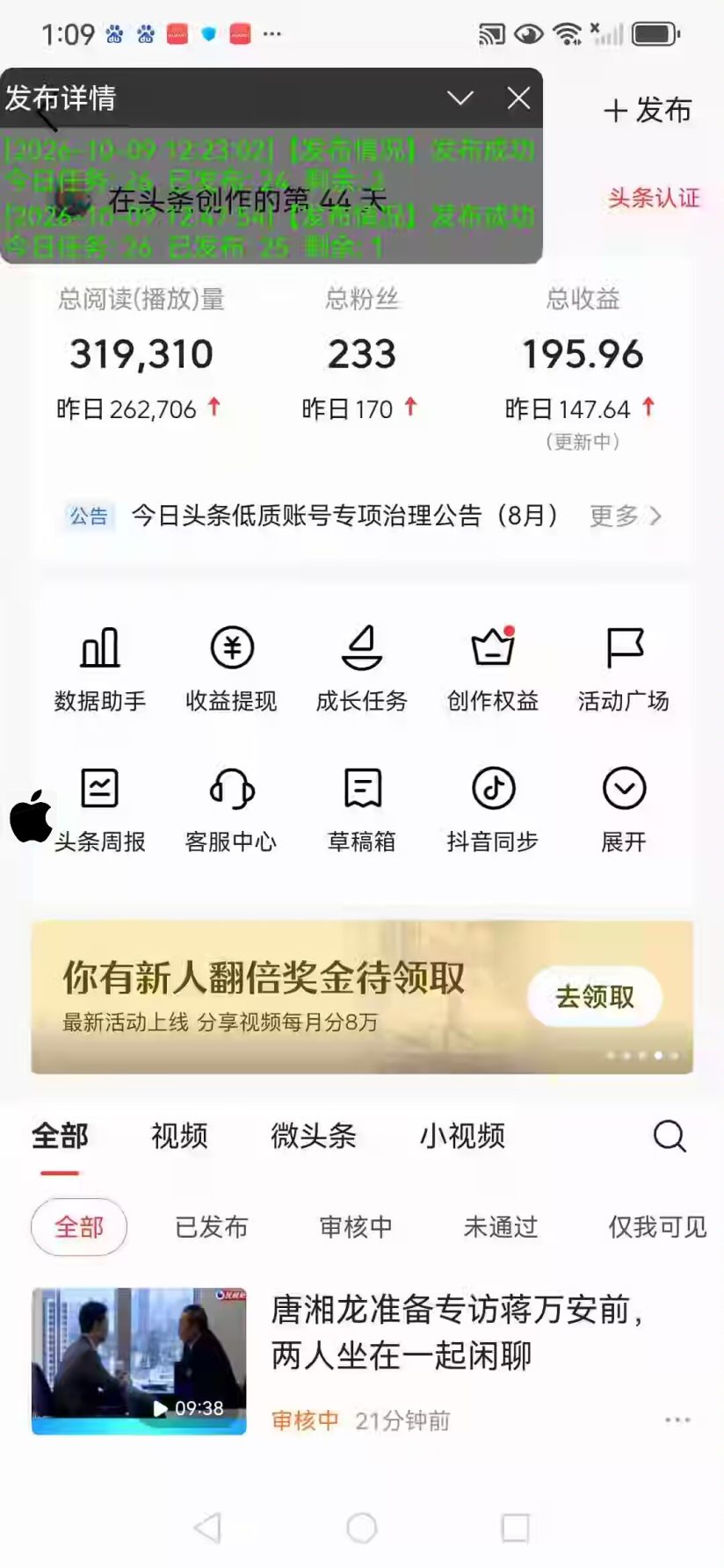
Task: Collapse the 发布详情 panel with the chevron
Action: point(460,98)
